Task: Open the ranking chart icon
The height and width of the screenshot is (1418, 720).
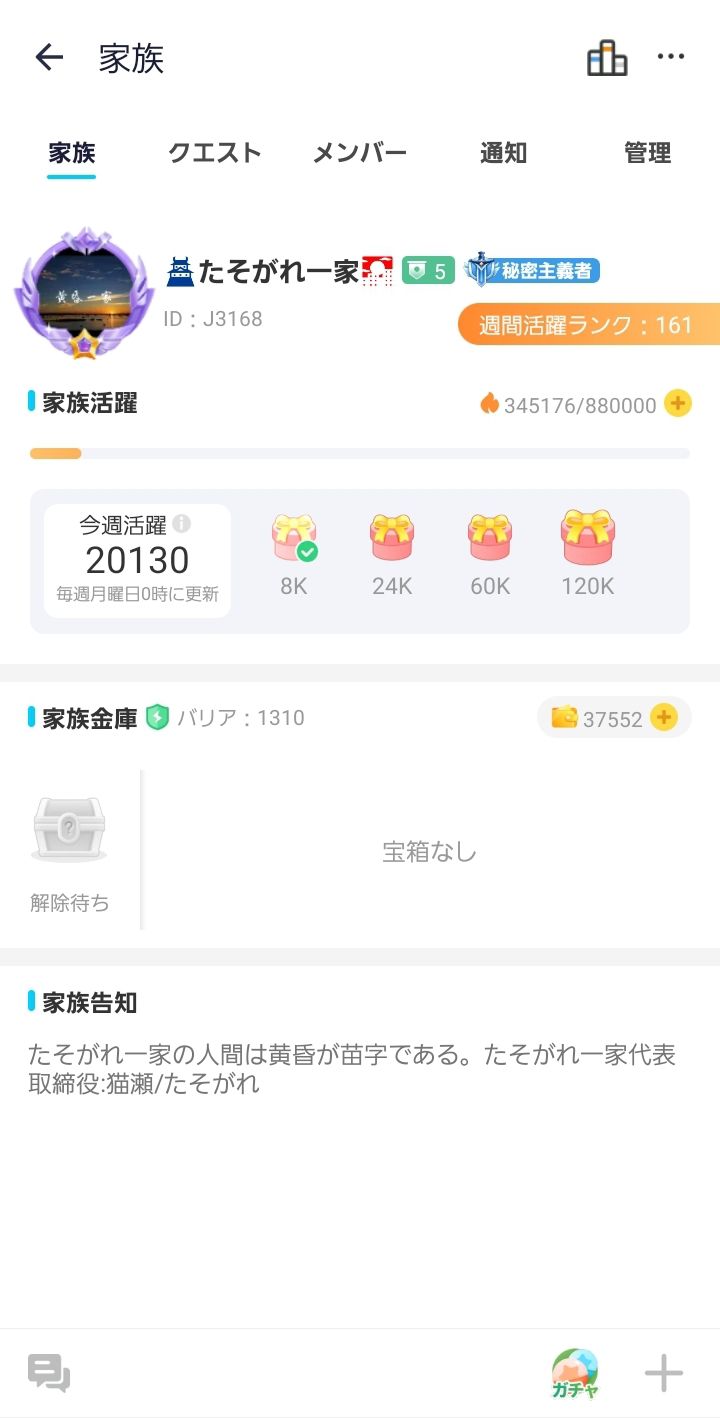Action: pos(606,58)
